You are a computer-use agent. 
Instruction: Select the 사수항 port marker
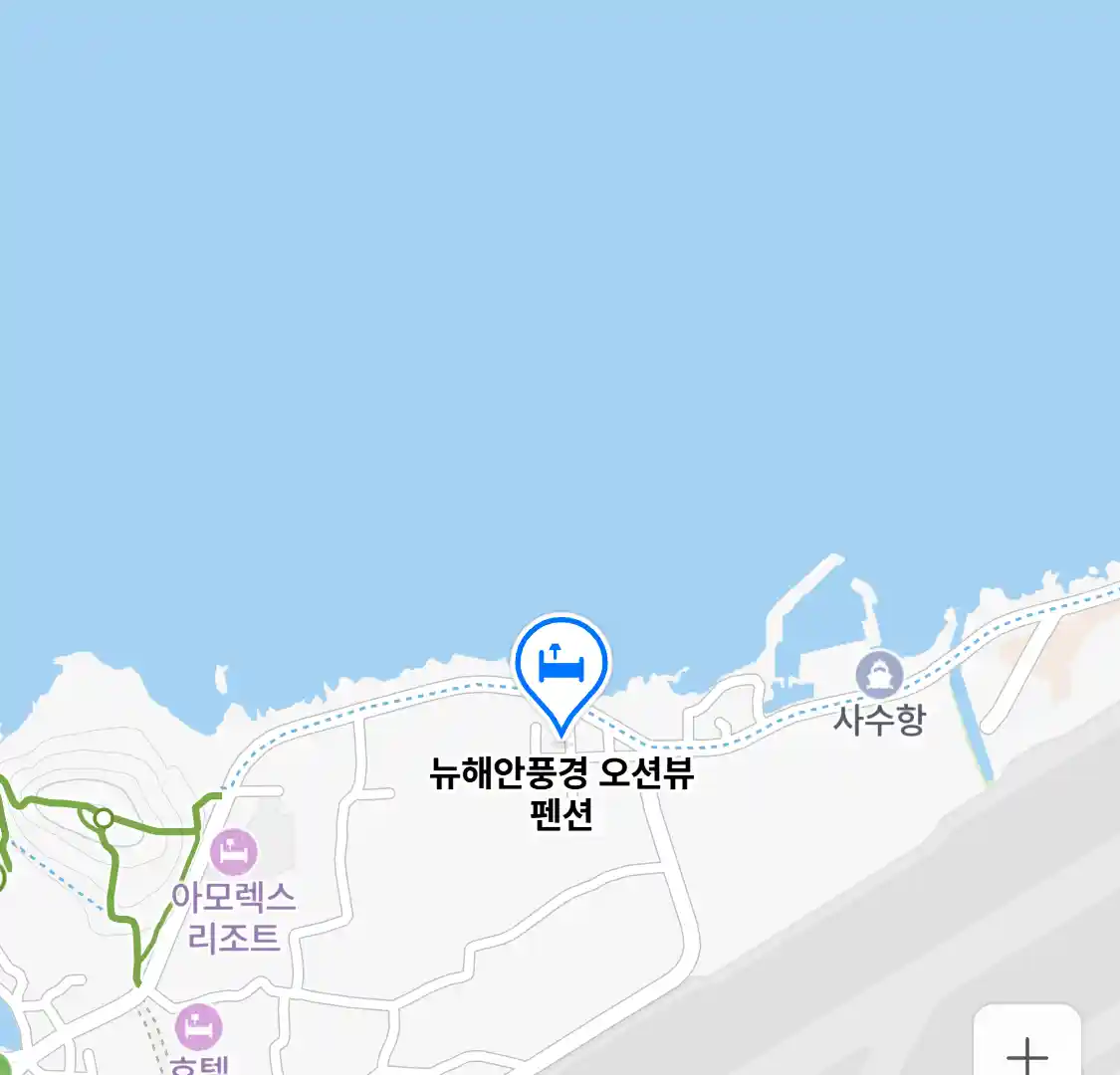(x=879, y=676)
